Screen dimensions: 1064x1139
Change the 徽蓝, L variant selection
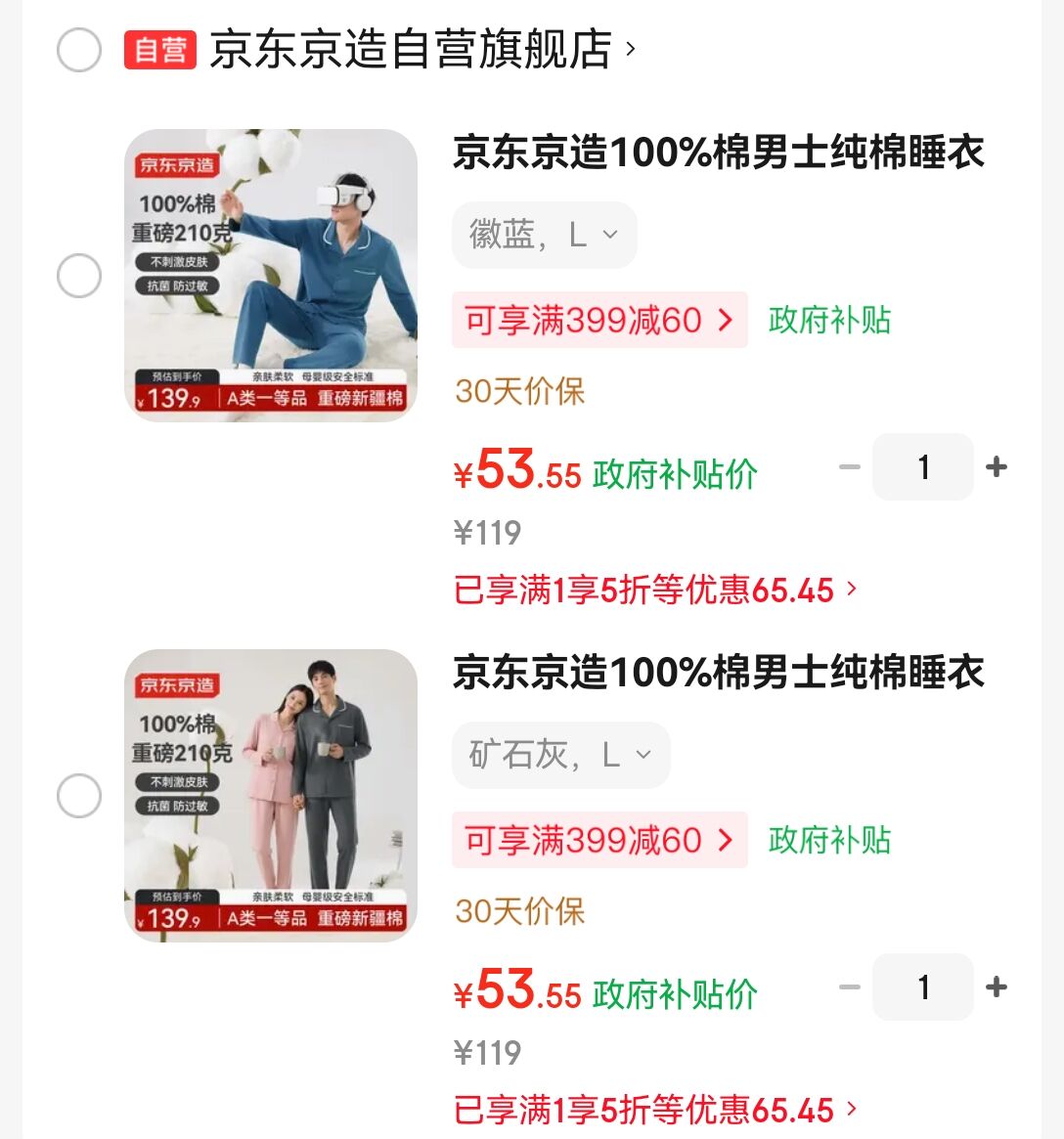(544, 235)
